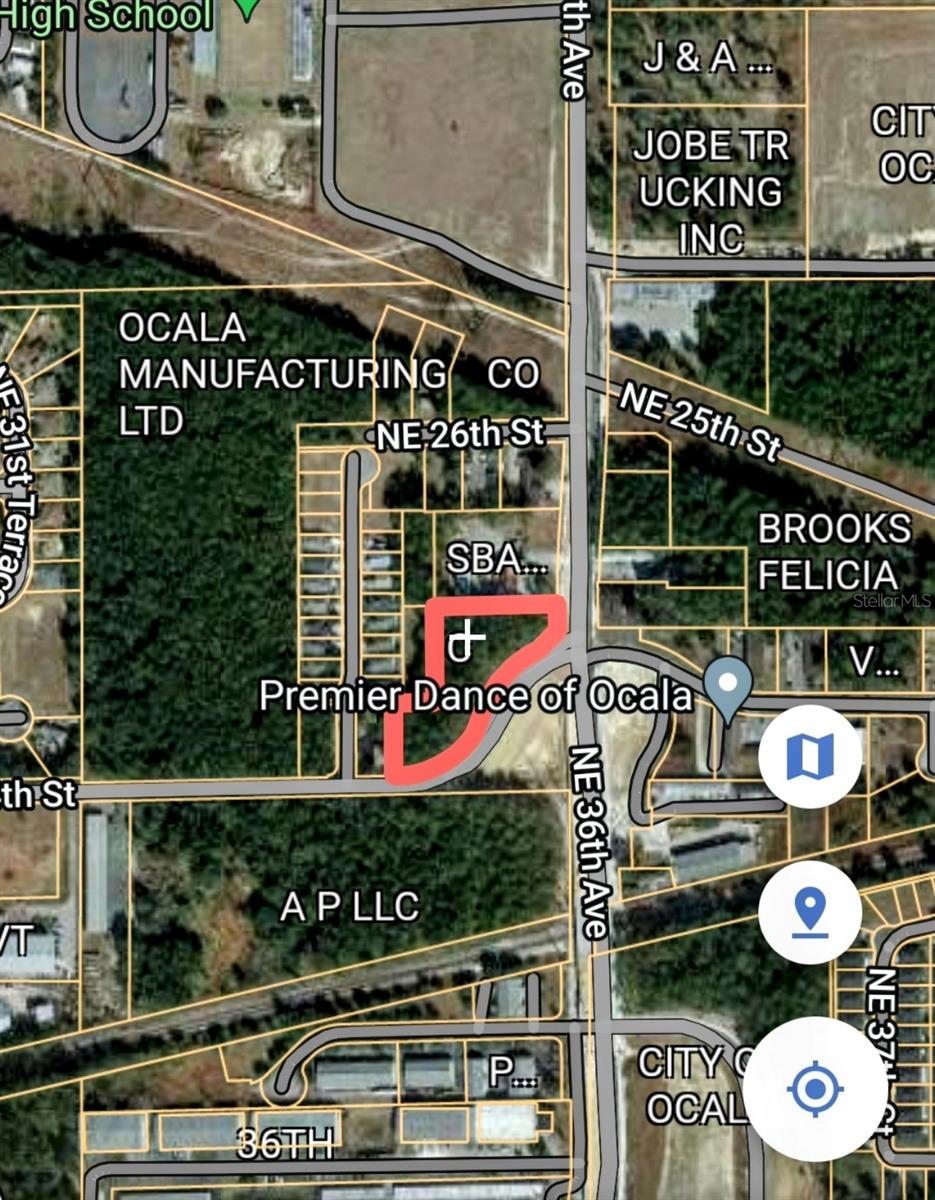This screenshot has width=935, height=1200.
Task: Select the Premier Dance of Ocala map pin
Action: (728, 686)
